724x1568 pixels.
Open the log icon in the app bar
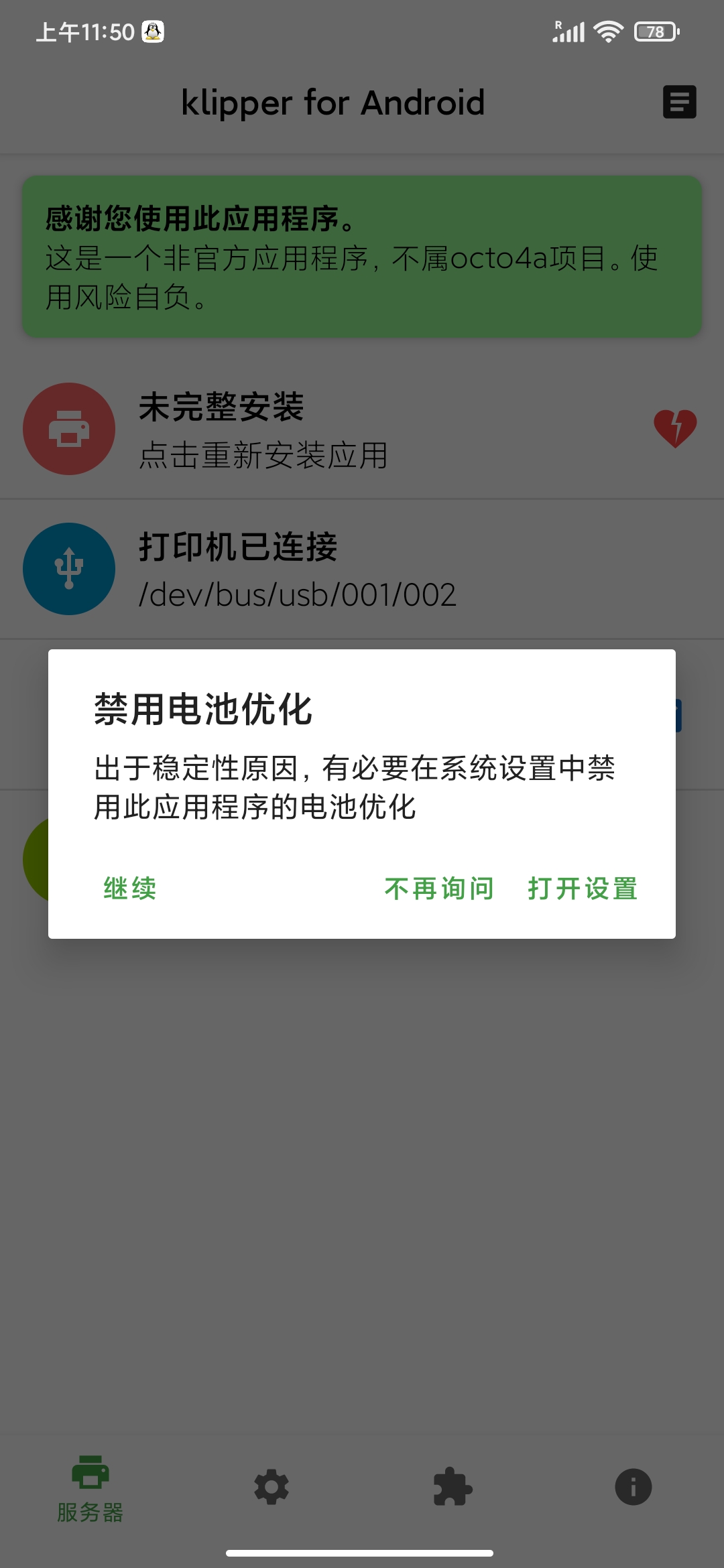coord(679,102)
